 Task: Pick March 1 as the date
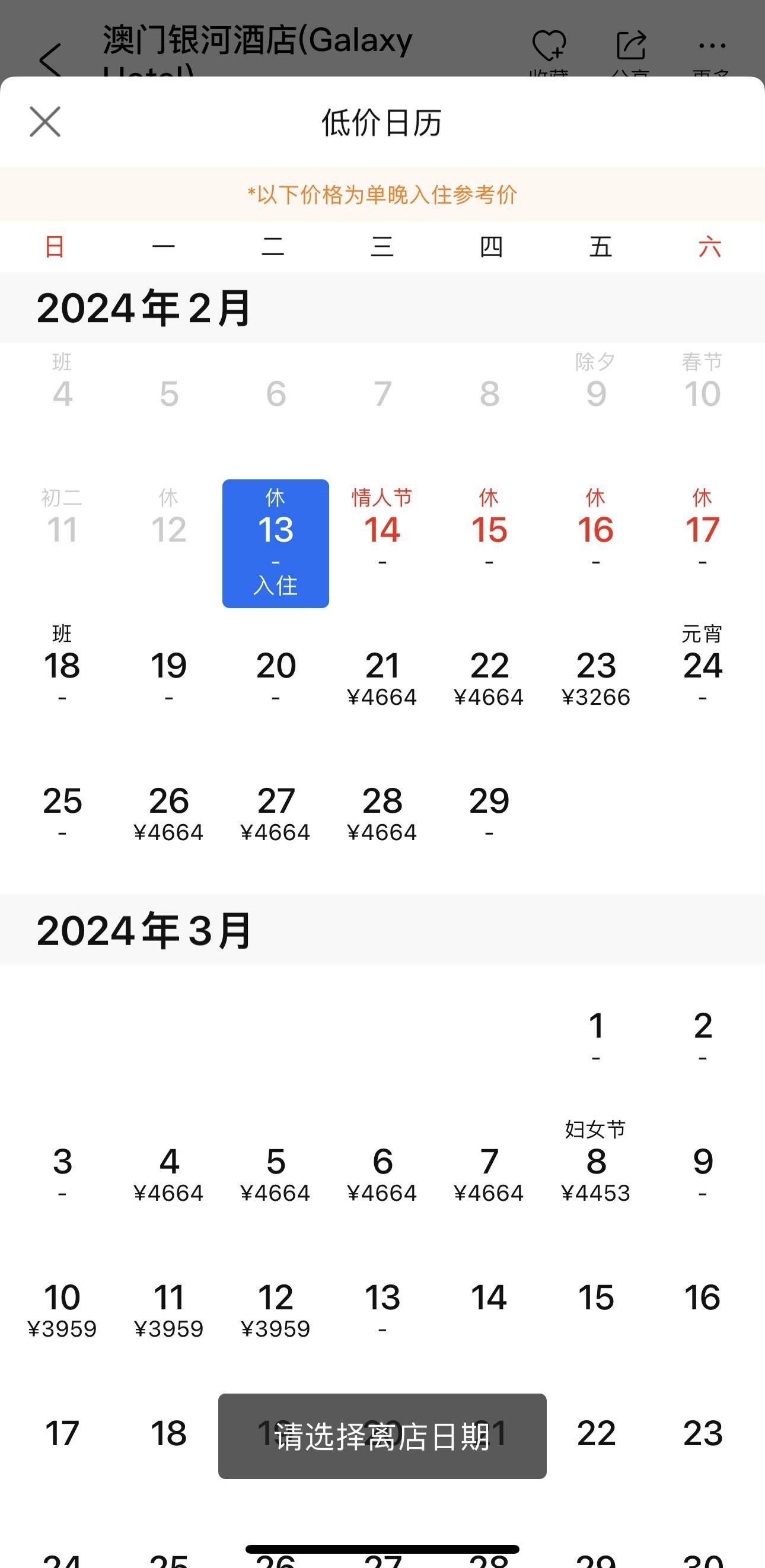click(596, 1032)
